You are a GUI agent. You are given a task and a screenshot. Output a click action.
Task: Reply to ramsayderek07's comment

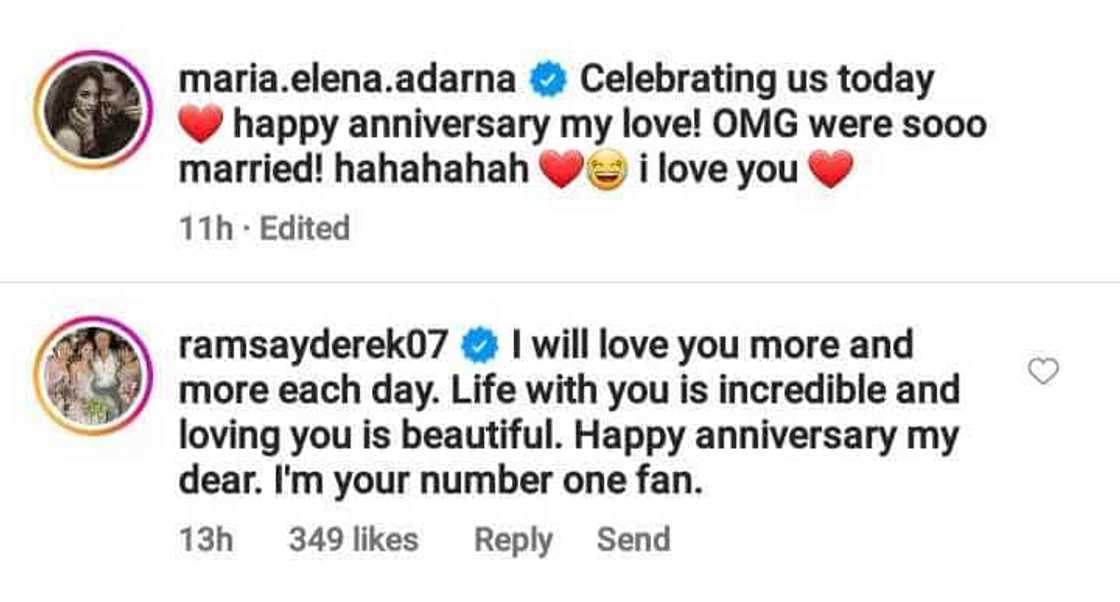click(512, 541)
